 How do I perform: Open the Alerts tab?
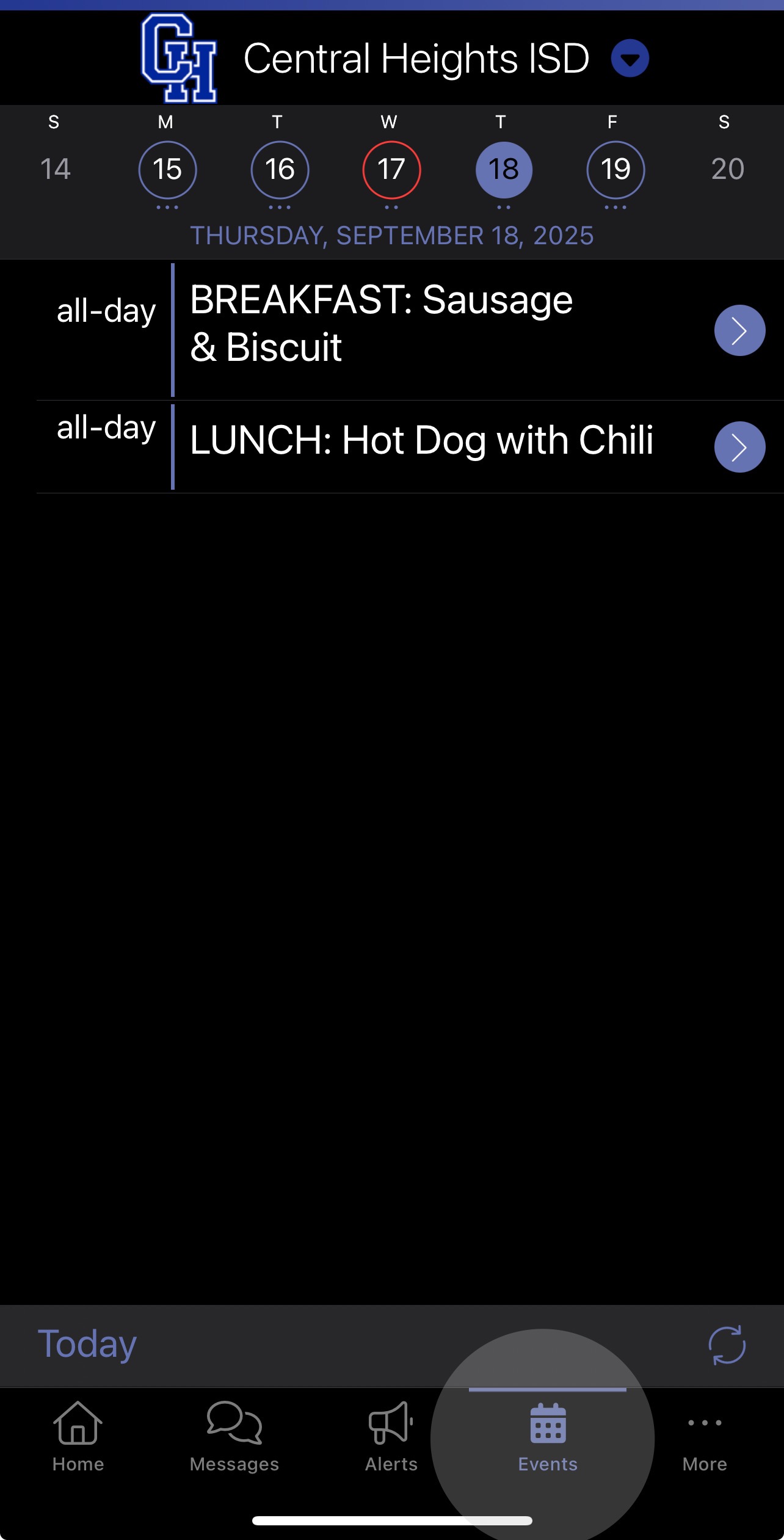[391, 1437]
